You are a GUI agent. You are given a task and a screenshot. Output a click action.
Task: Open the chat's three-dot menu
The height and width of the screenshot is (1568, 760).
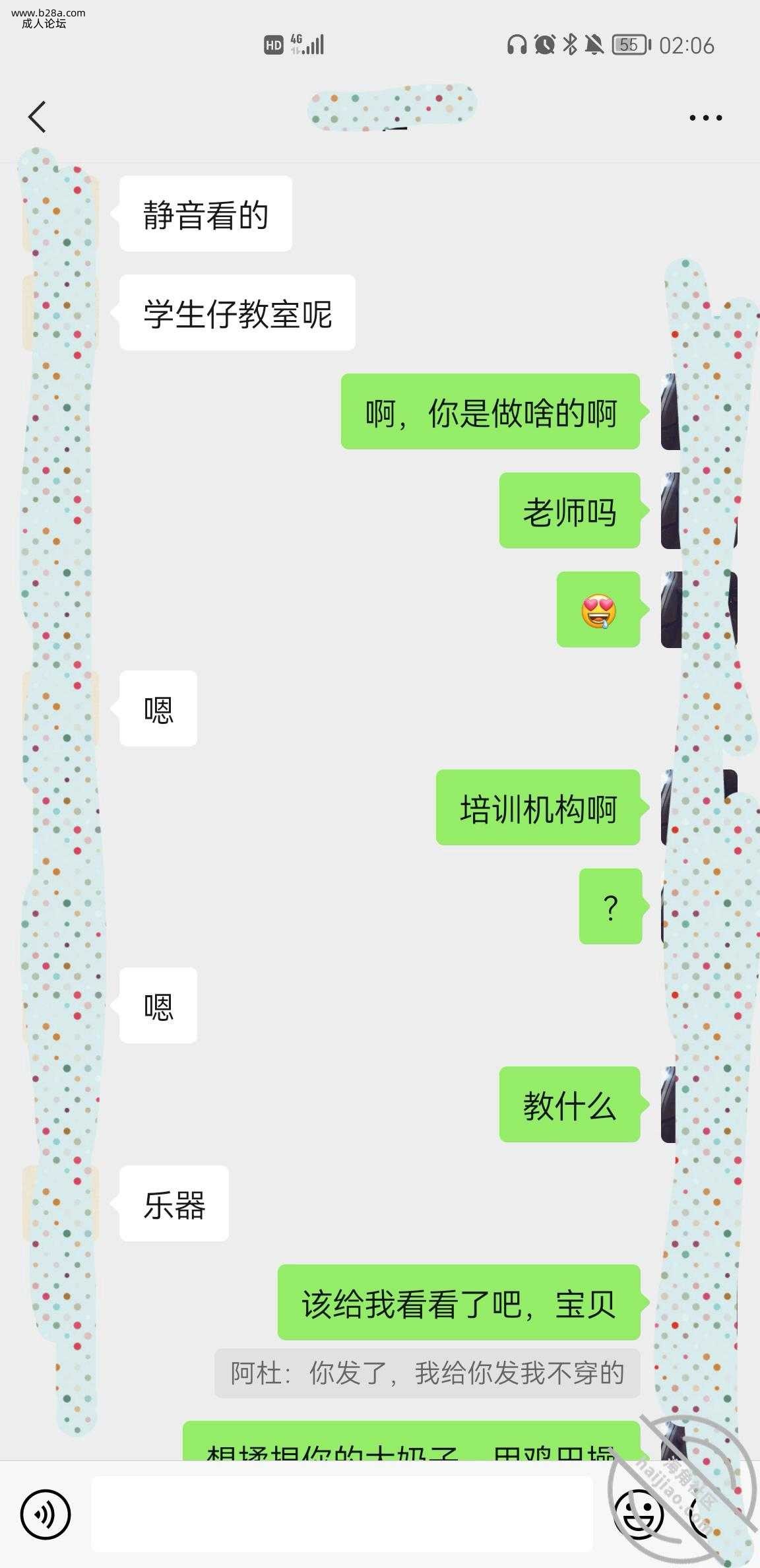[x=705, y=118]
